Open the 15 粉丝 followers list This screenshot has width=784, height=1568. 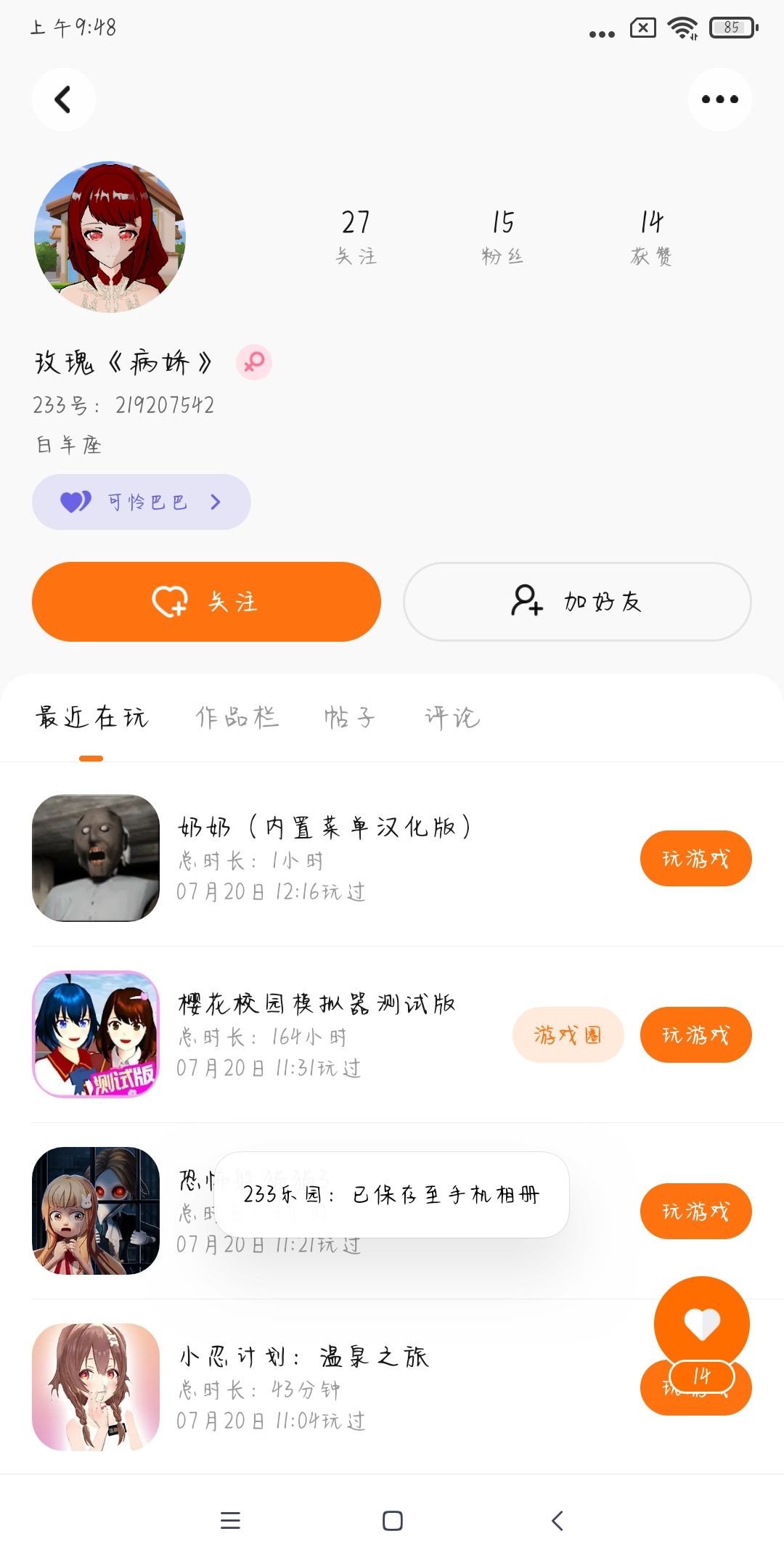(502, 237)
